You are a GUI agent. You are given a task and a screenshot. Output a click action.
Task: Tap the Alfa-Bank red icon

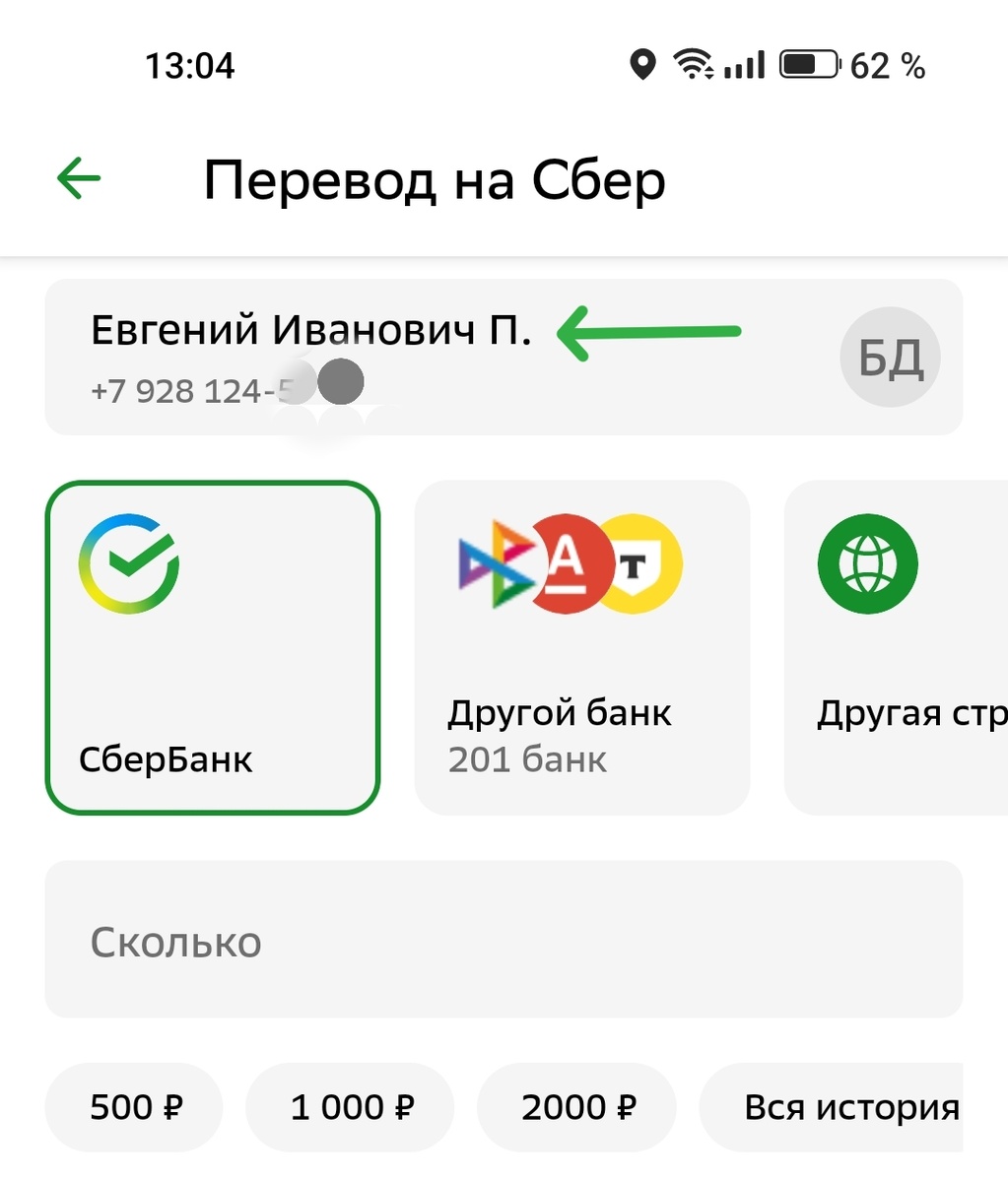pos(567,563)
